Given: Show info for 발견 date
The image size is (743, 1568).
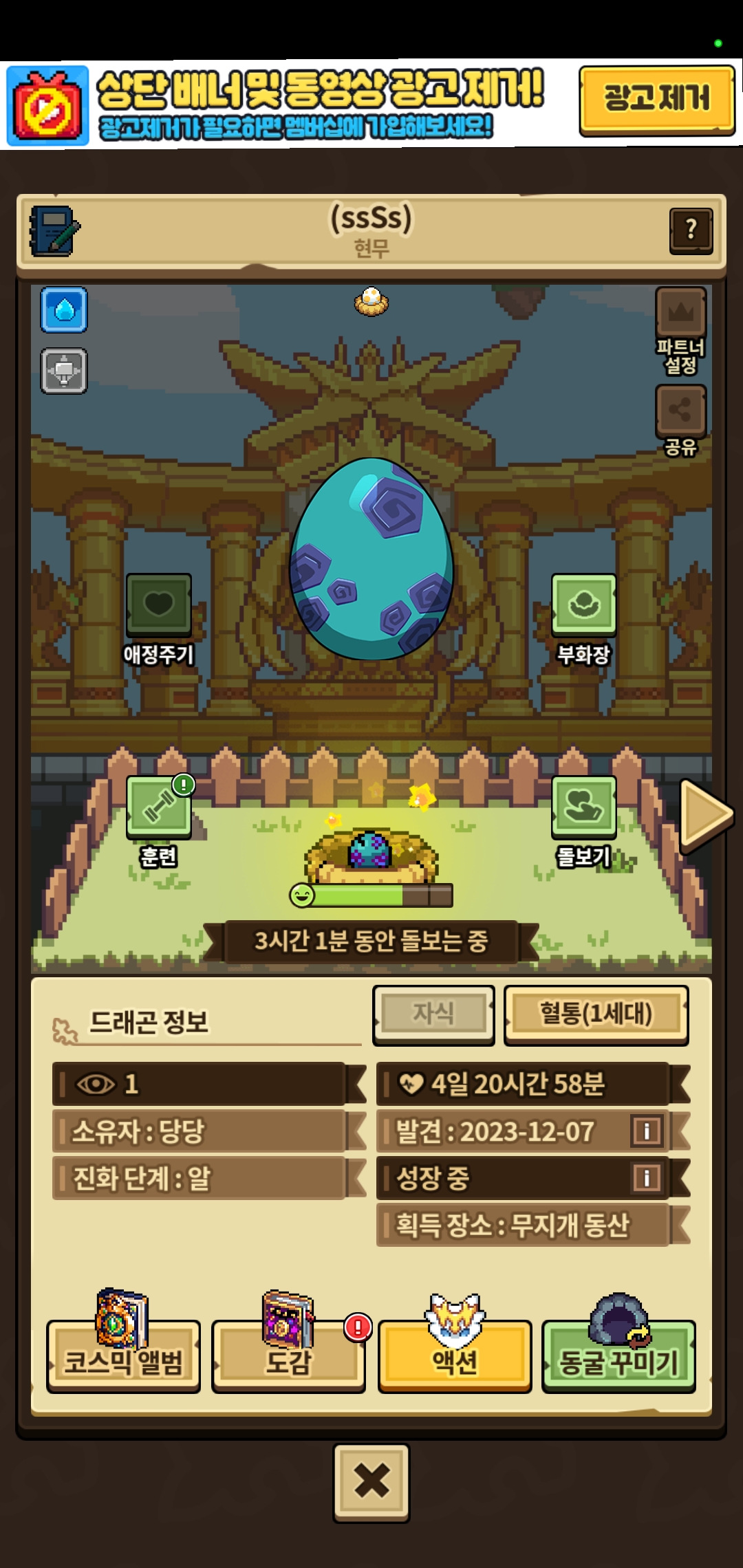Looking at the screenshot, I should (646, 1131).
